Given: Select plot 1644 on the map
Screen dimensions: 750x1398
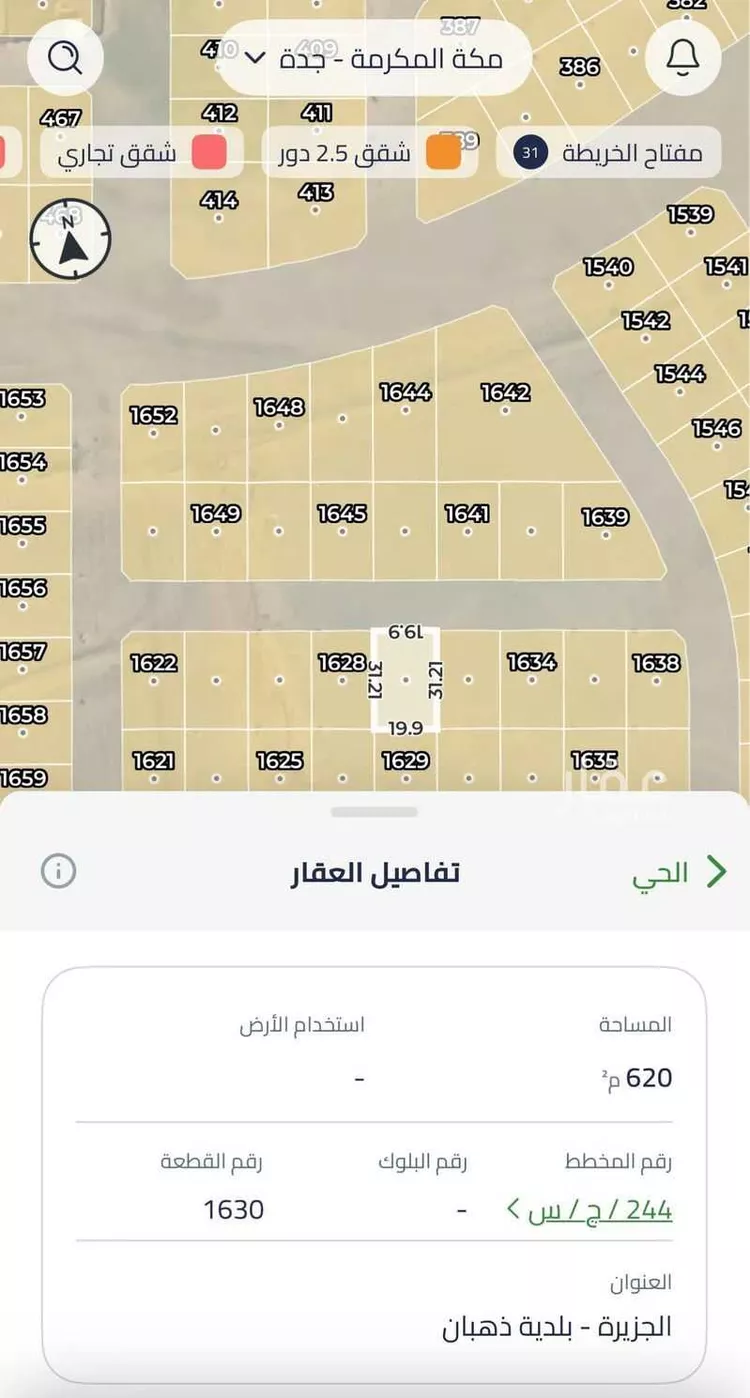Looking at the screenshot, I should click(404, 394).
